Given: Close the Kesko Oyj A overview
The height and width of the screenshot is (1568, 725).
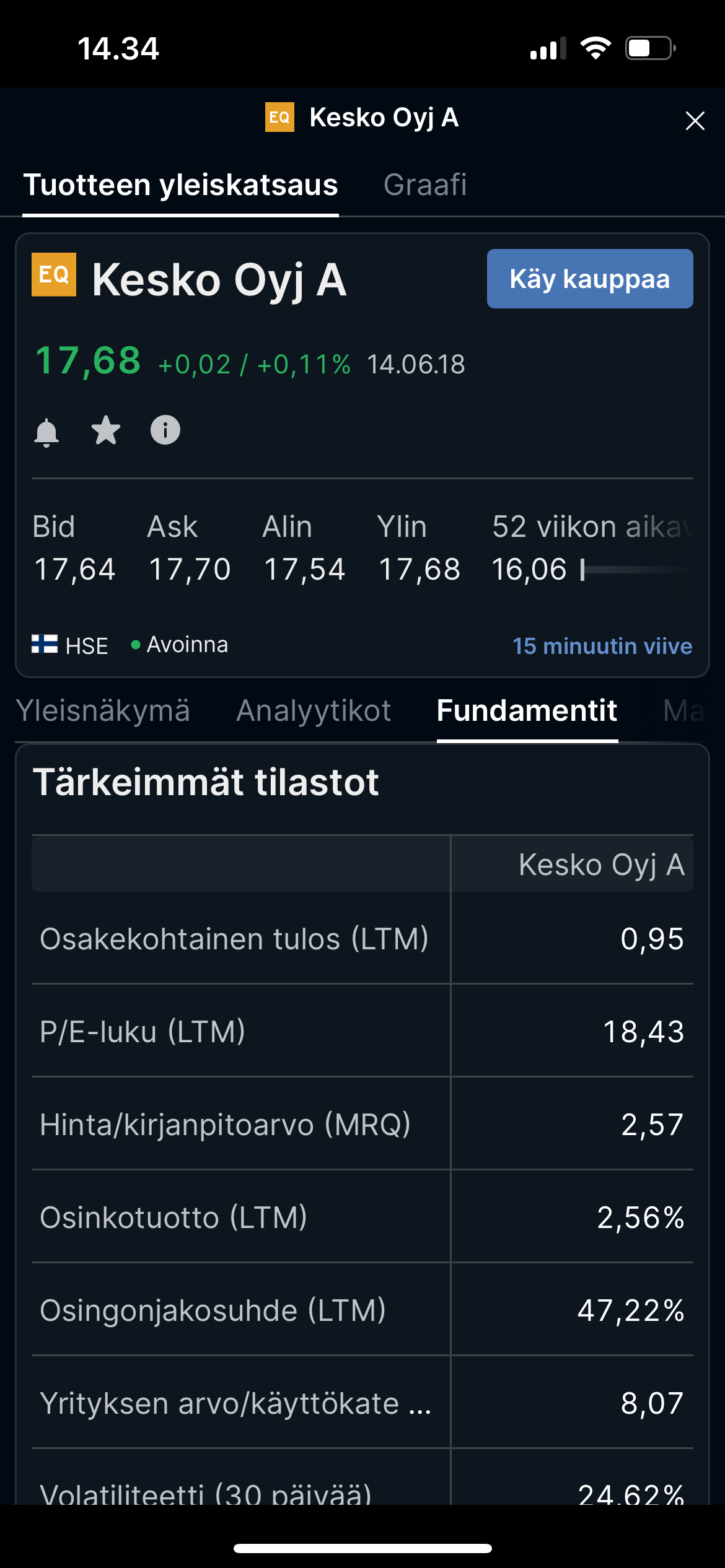Looking at the screenshot, I should (695, 121).
